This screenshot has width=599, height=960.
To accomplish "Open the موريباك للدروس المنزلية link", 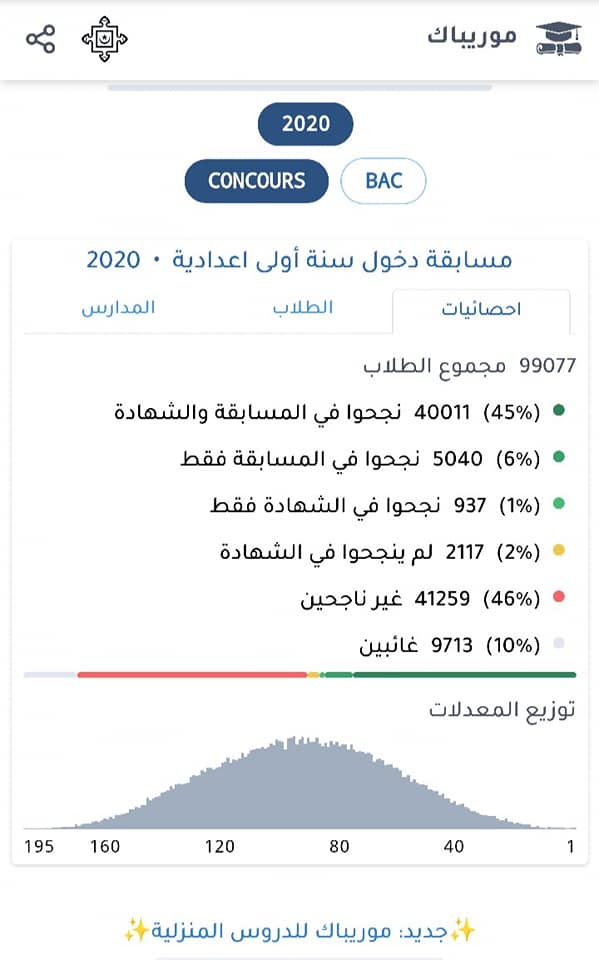I will click(300, 931).
